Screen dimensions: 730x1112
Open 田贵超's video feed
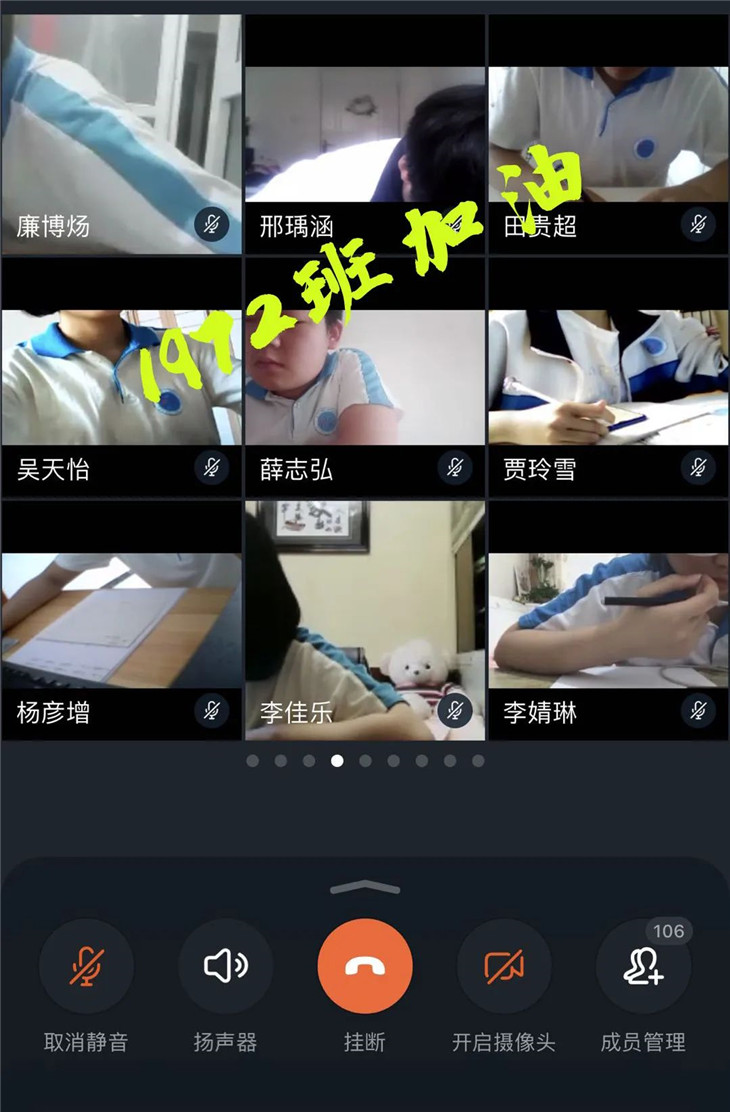point(608,135)
